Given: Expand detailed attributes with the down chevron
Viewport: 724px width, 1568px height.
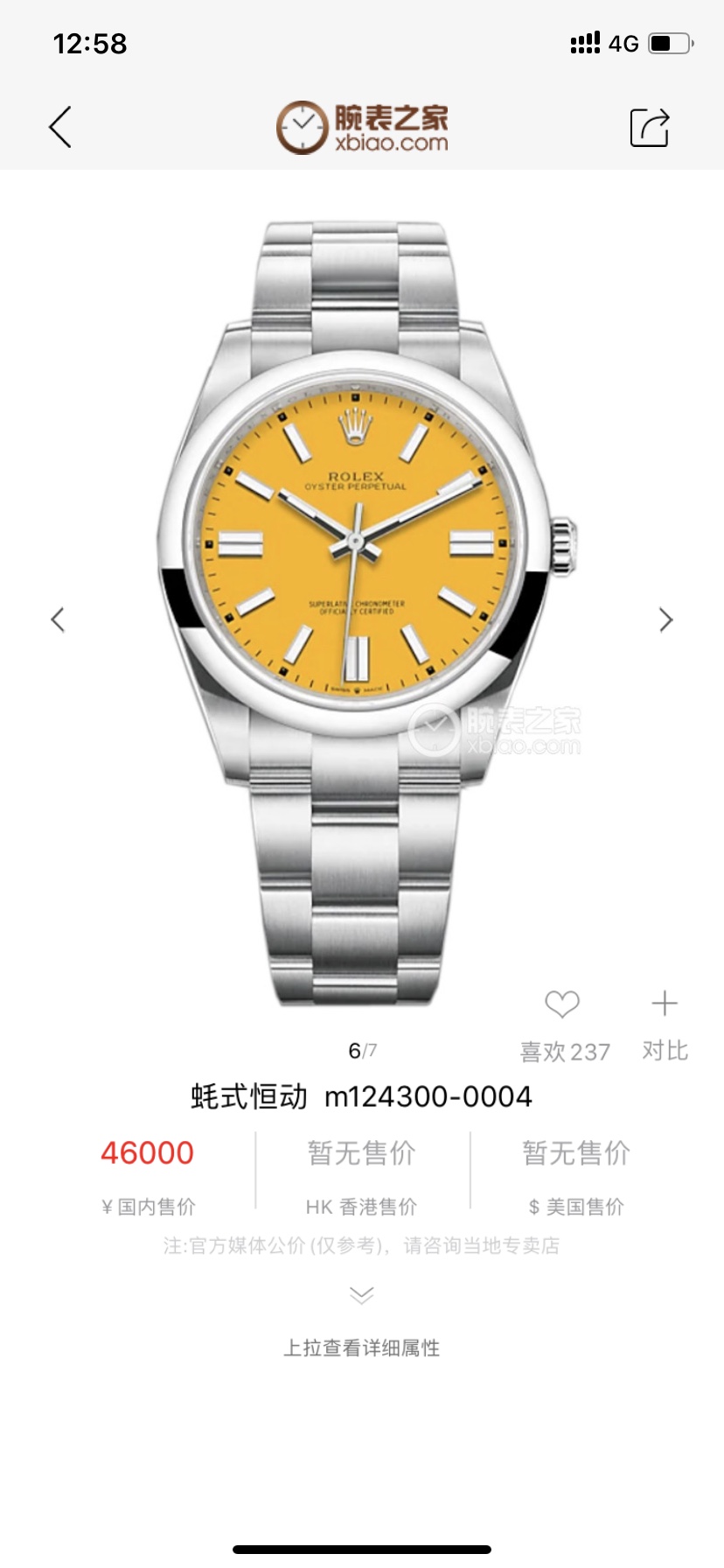Looking at the screenshot, I should click(x=361, y=1295).
